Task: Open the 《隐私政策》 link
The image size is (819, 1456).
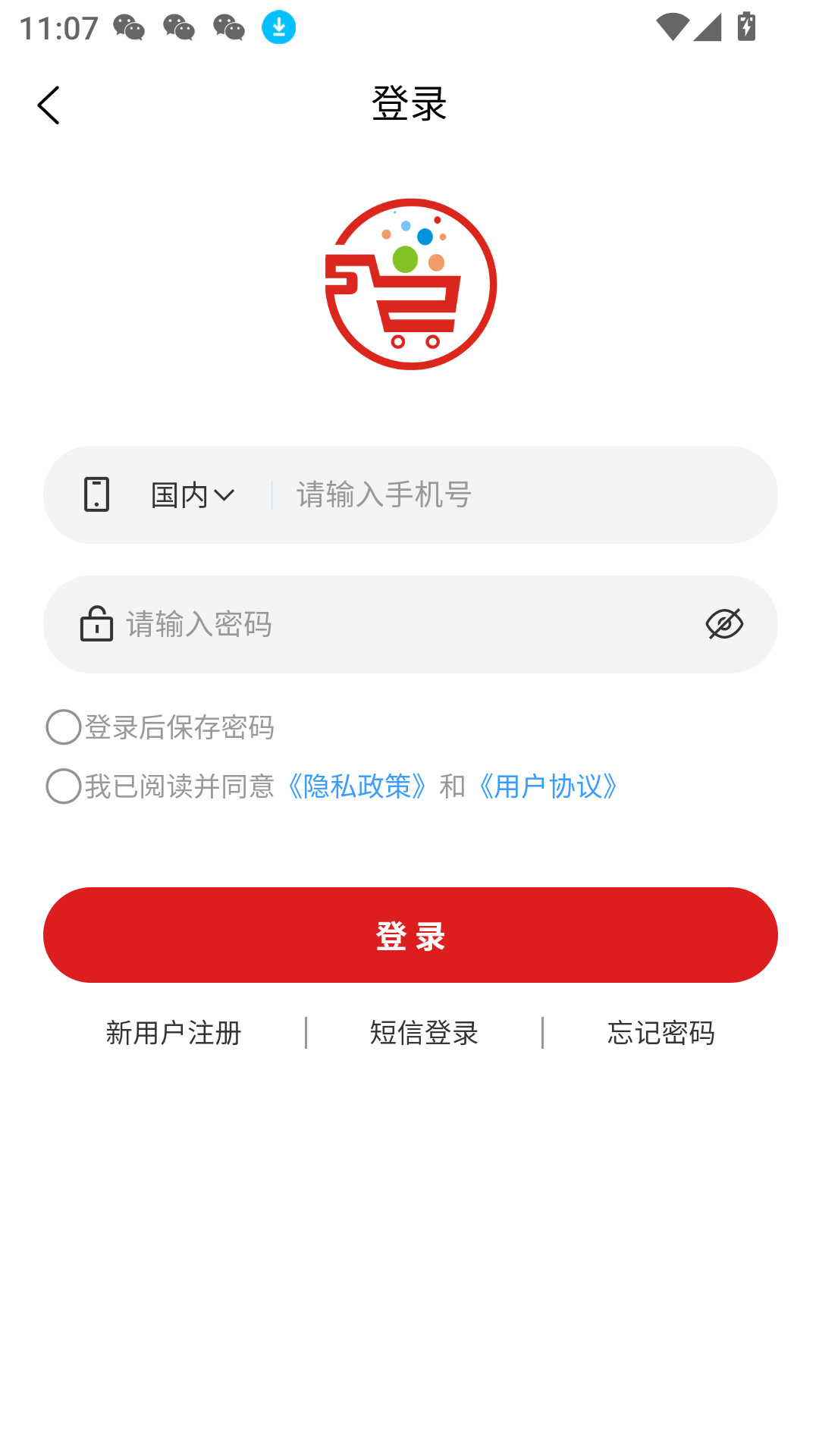Action: point(356,786)
